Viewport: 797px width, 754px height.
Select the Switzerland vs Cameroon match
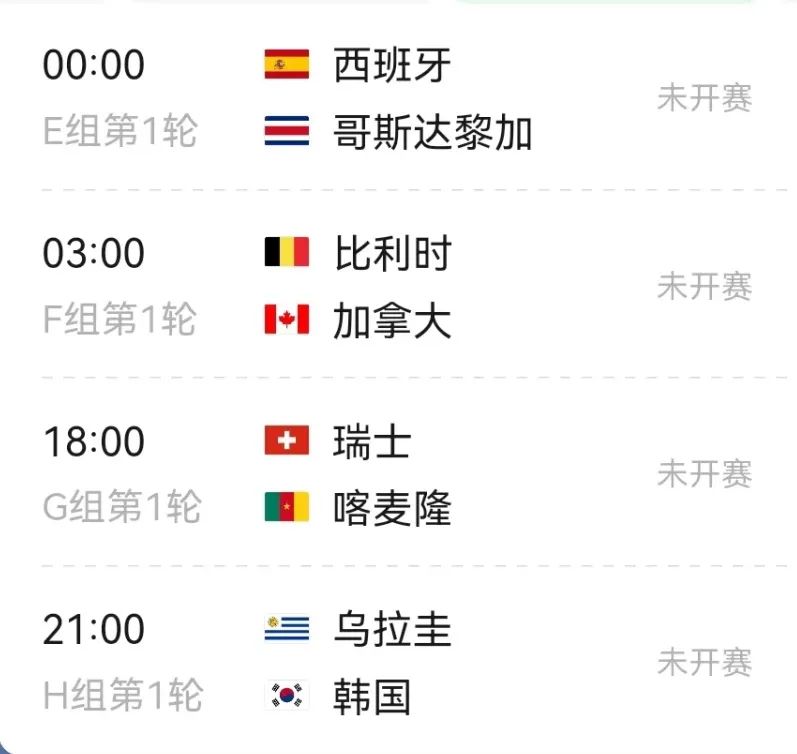[398, 474]
